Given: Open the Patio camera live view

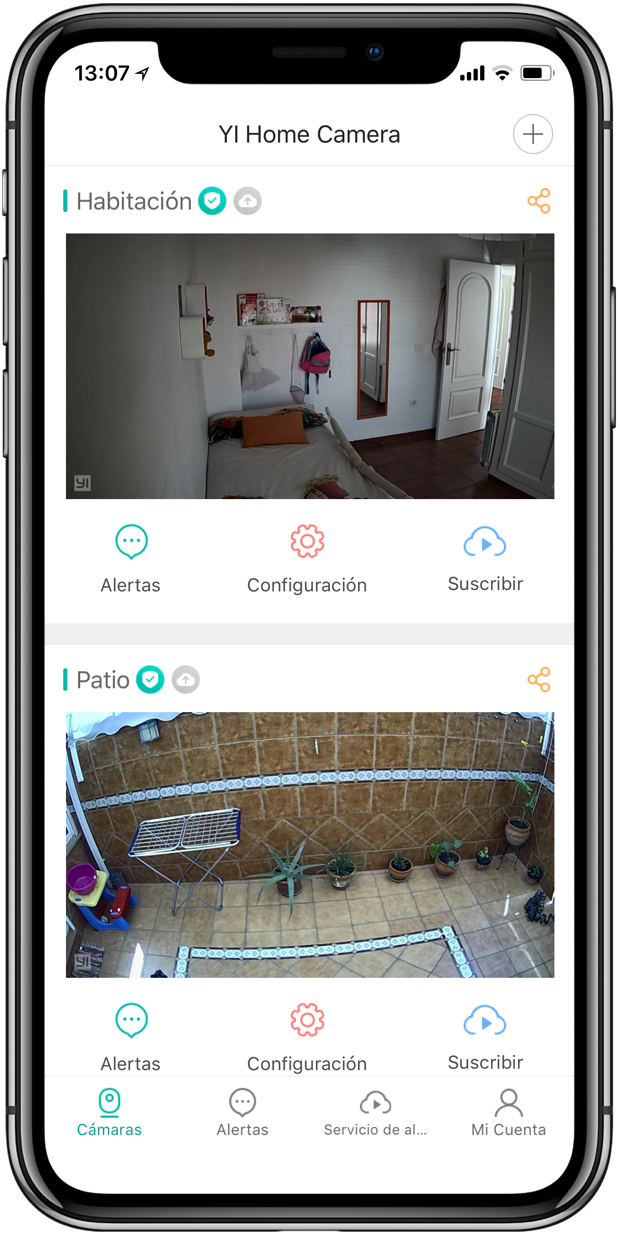Looking at the screenshot, I should tap(310, 844).
